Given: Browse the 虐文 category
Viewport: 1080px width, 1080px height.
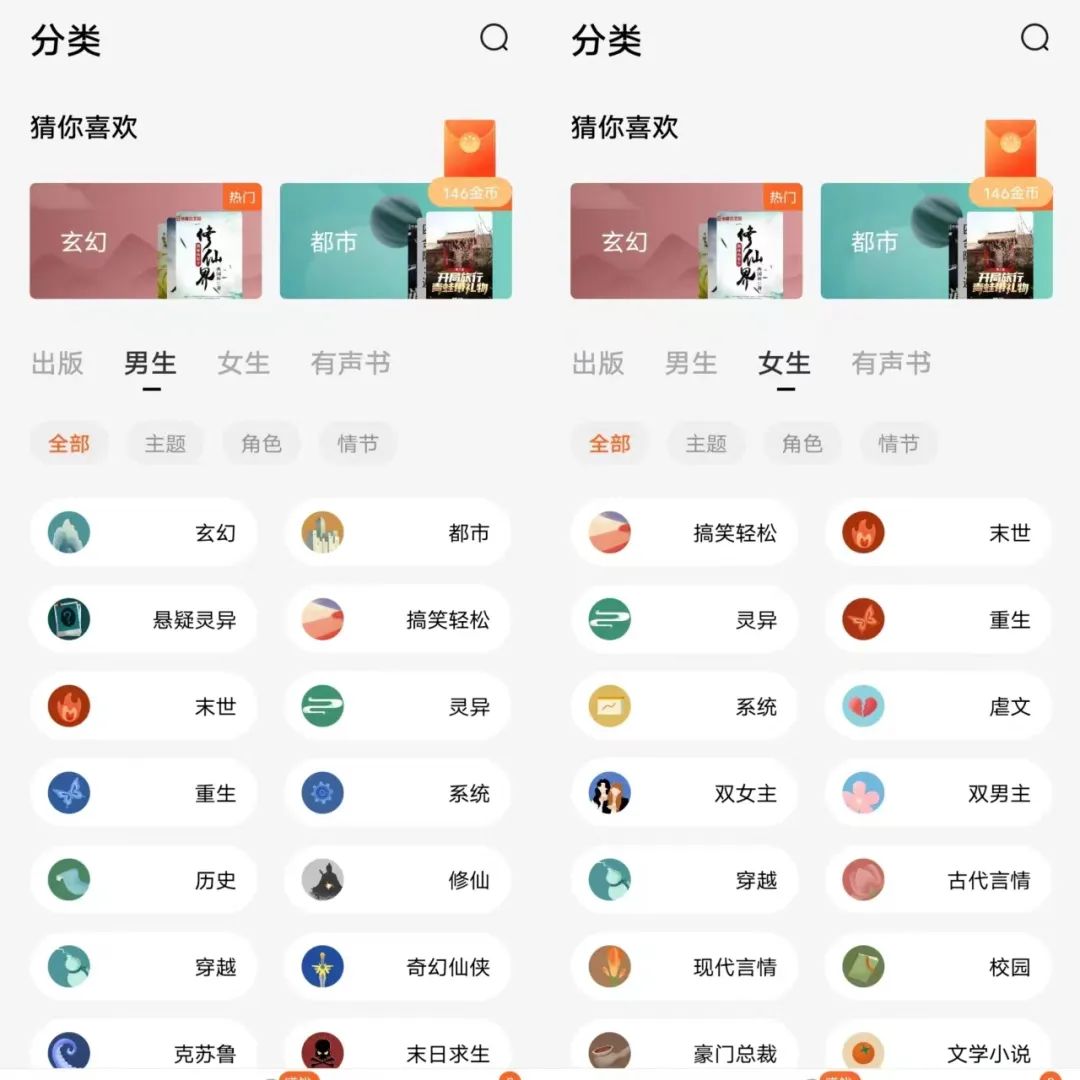Looking at the screenshot, I should (937, 707).
